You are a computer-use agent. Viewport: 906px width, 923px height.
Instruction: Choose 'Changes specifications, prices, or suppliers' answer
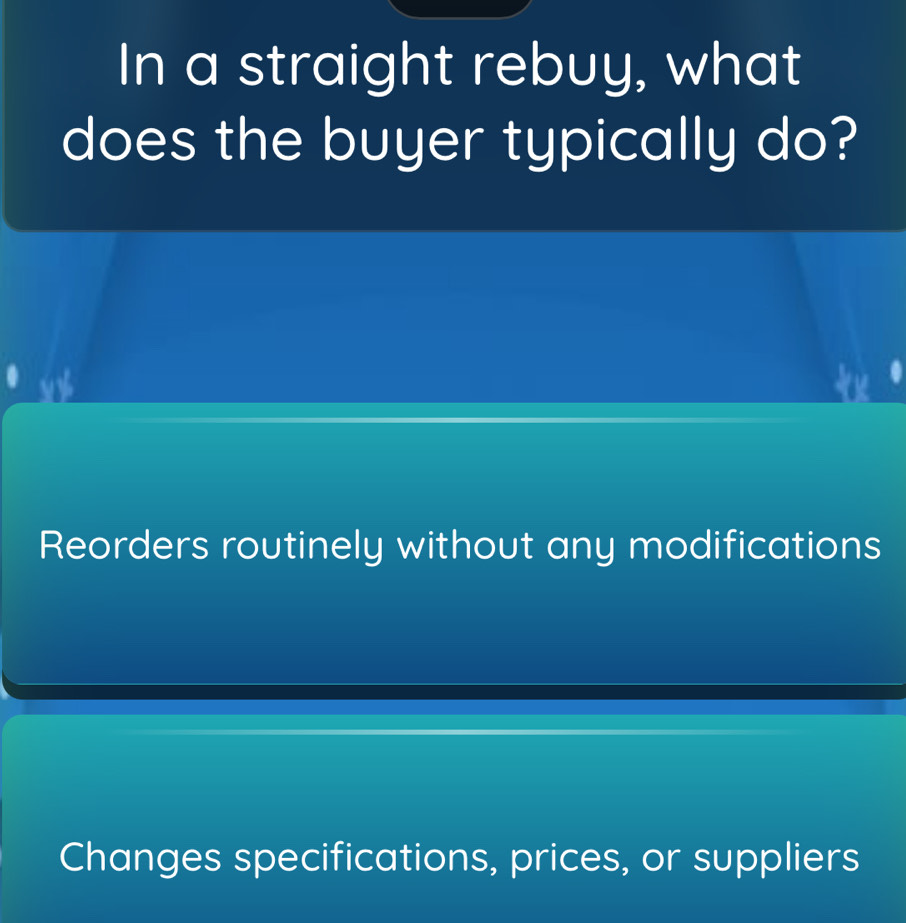tap(458, 855)
